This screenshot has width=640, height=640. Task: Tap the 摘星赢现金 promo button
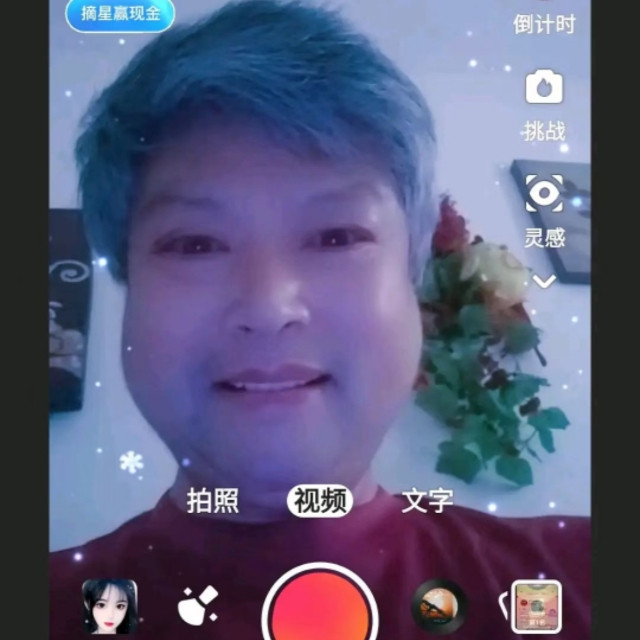(120, 14)
